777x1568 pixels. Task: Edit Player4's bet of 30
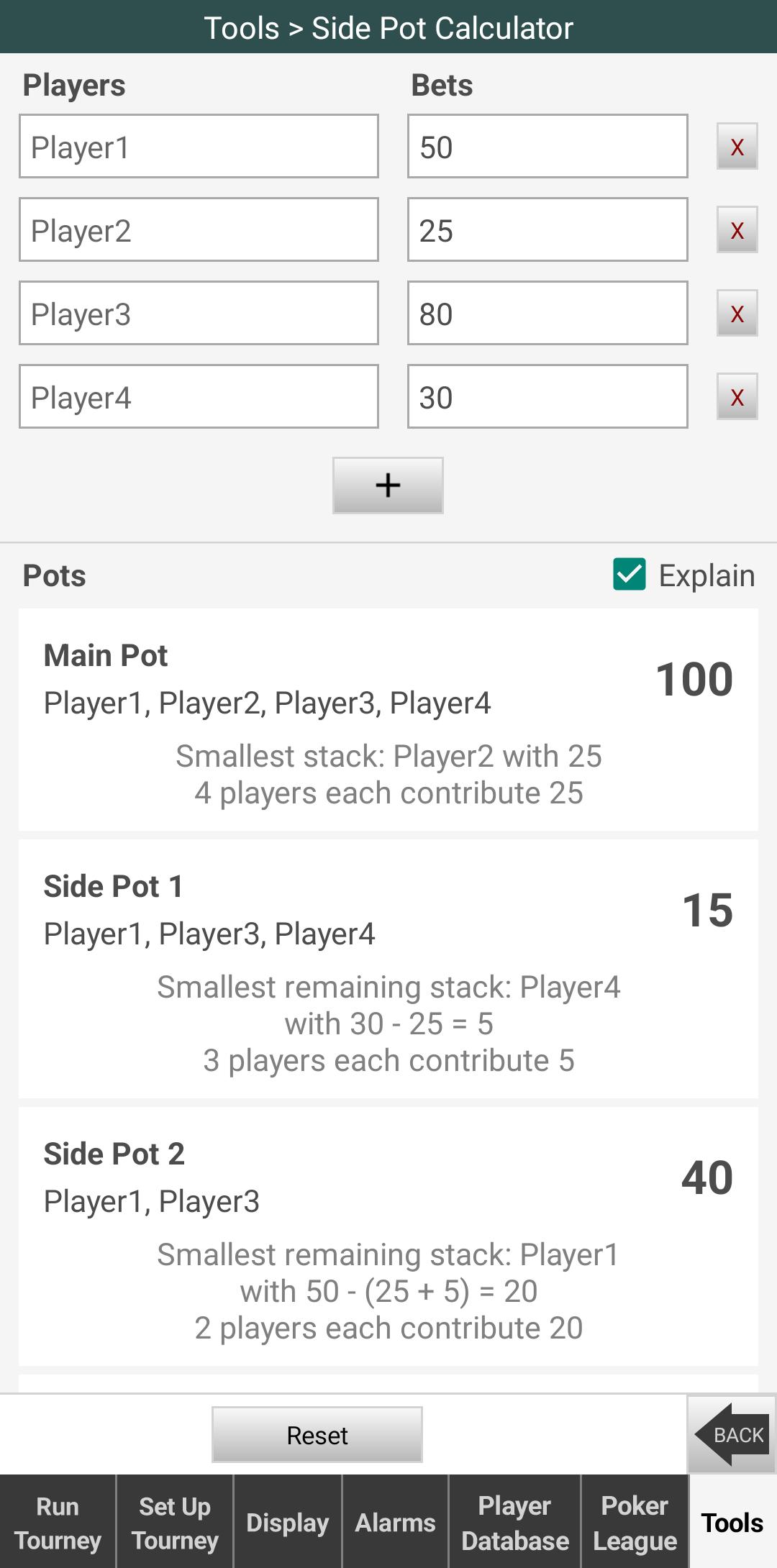coord(547,396)
